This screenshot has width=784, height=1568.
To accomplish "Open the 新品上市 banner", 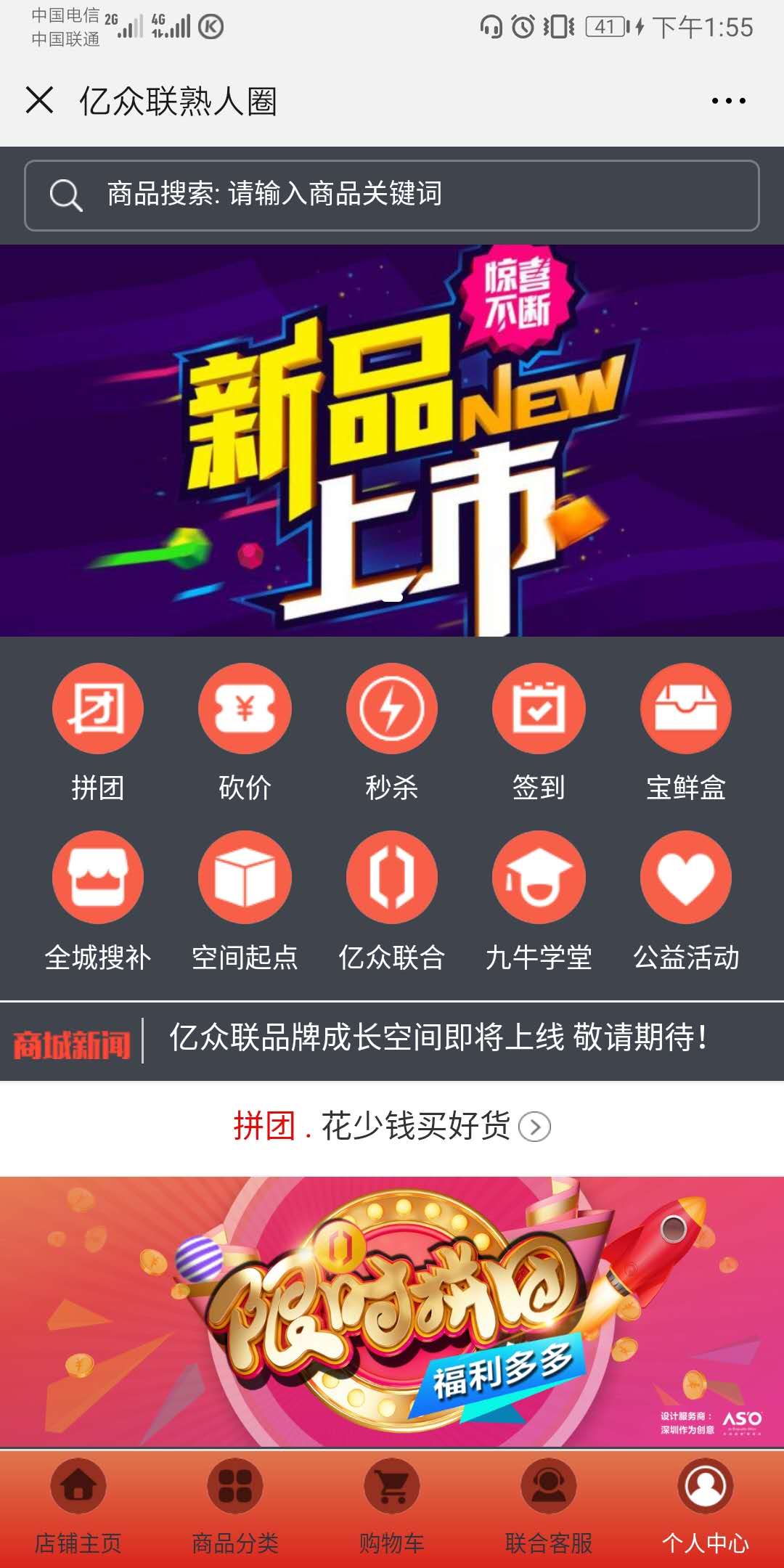I will click(x=392, y=441).
